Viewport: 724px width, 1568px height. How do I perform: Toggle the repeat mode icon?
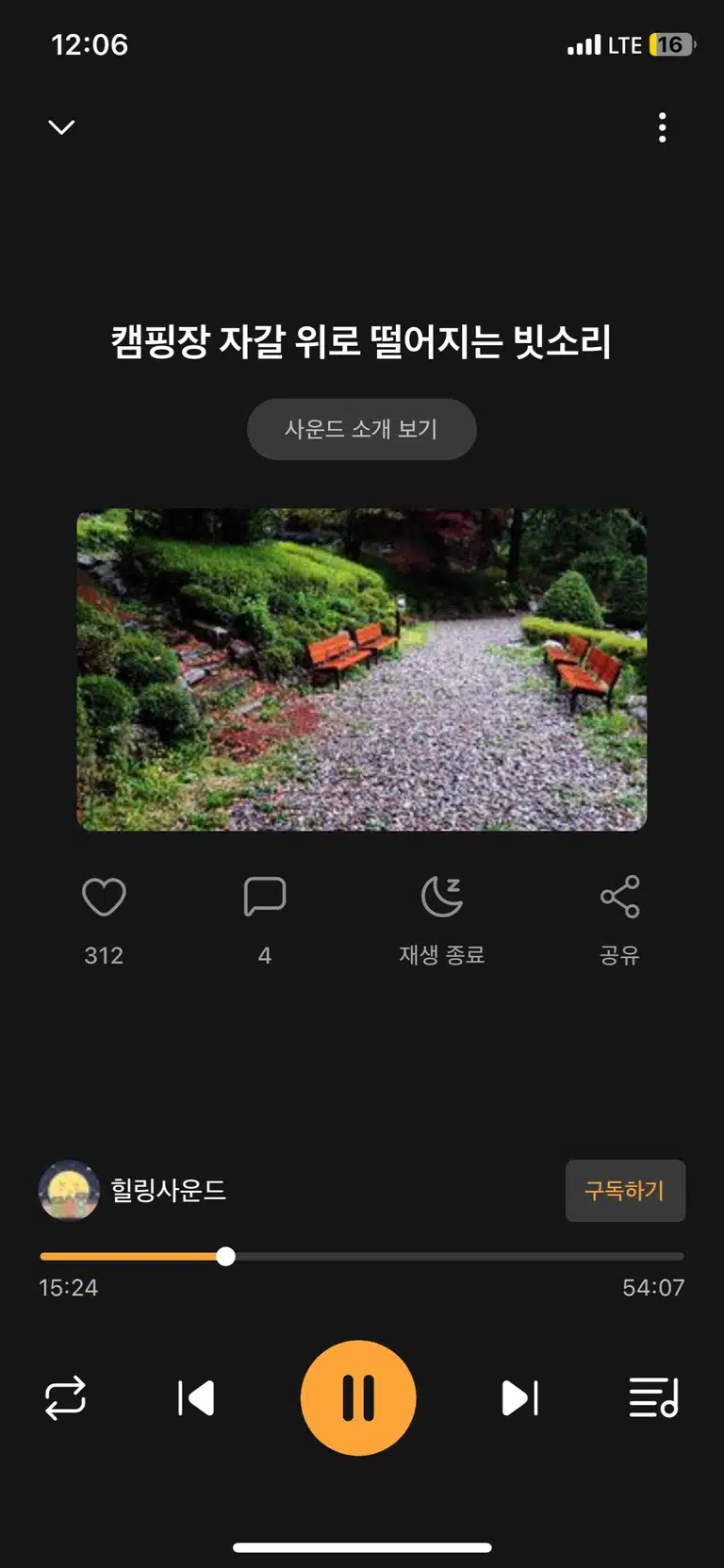pos(65,1397)
